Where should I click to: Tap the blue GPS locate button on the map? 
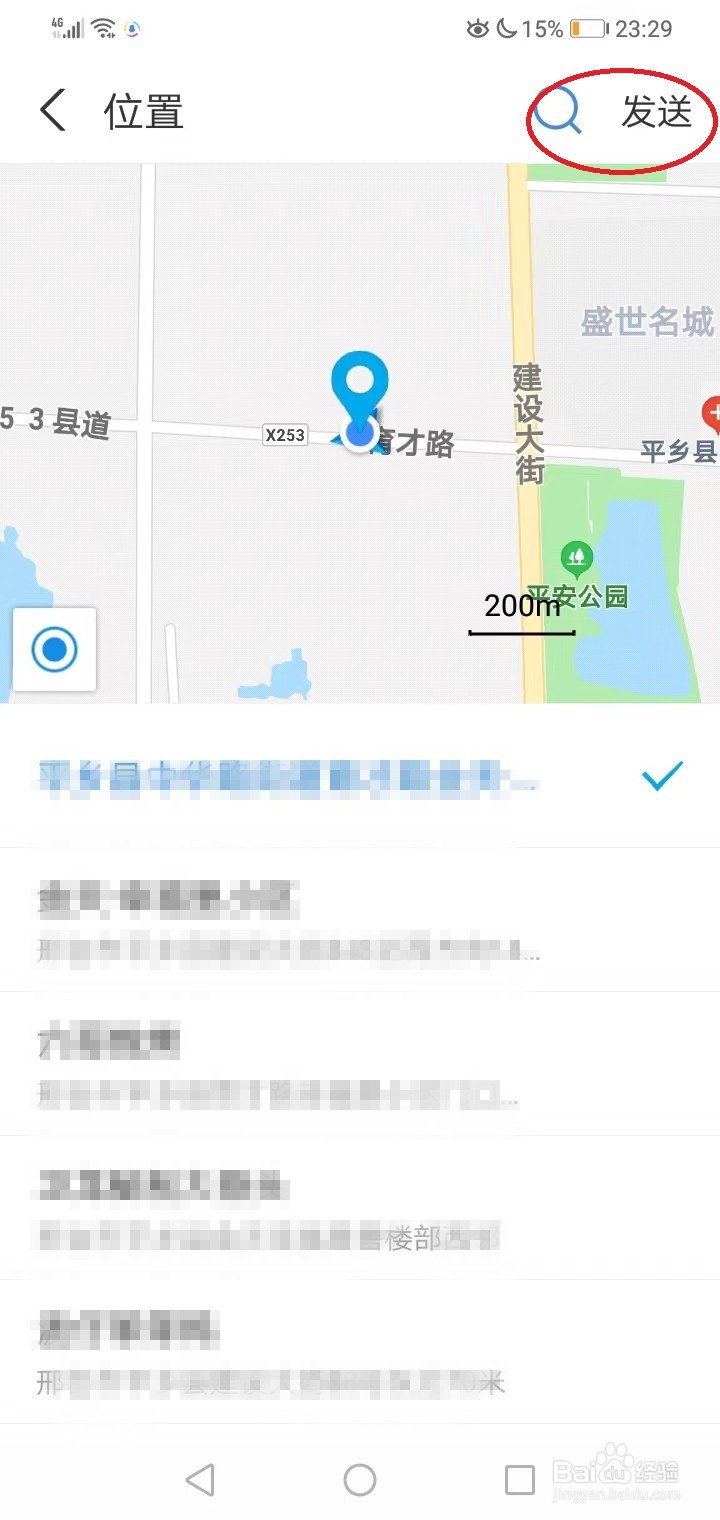pos(54,648)
